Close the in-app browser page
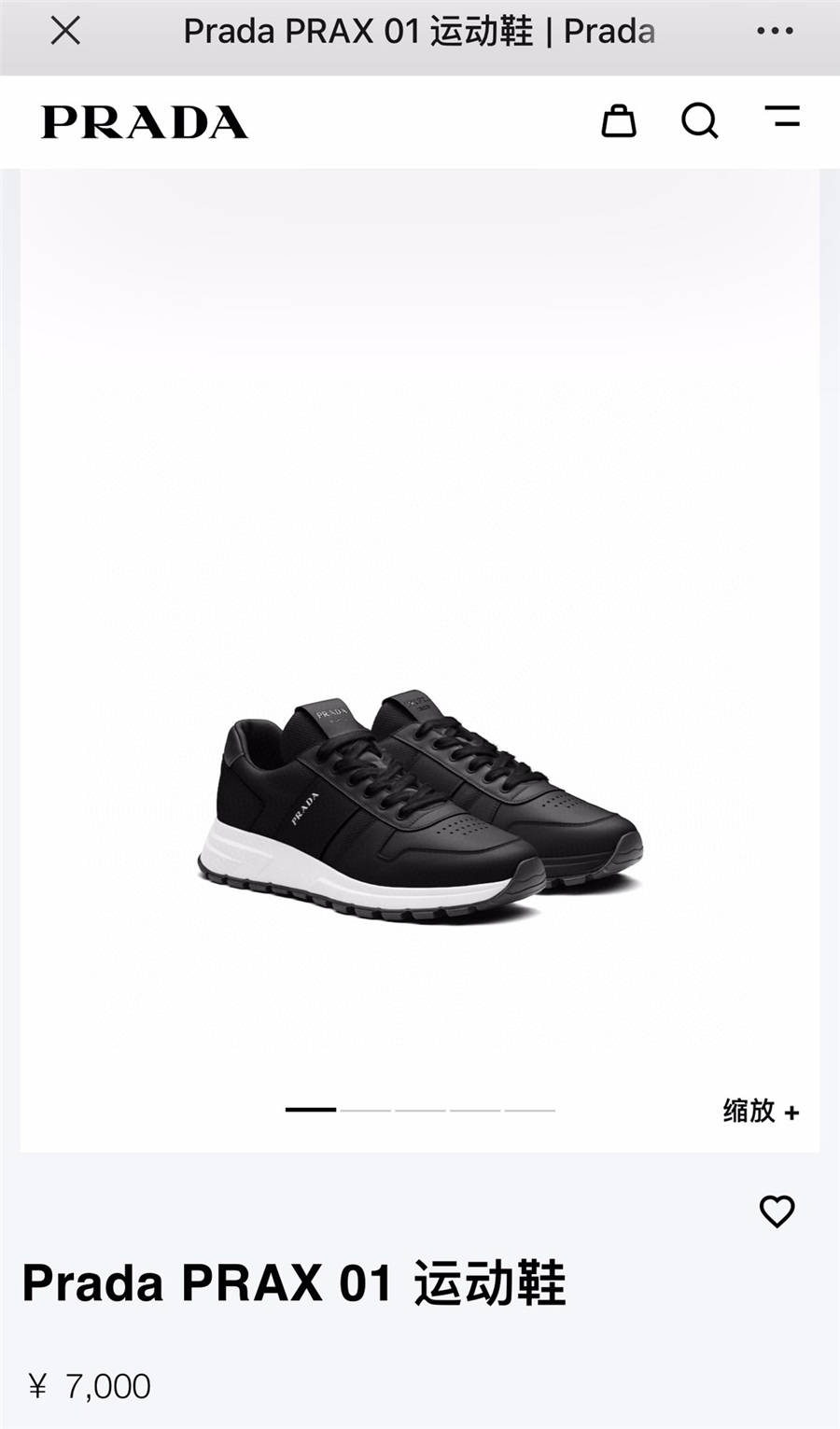This screenshot has height=1429, width=840. click(65, 32)
